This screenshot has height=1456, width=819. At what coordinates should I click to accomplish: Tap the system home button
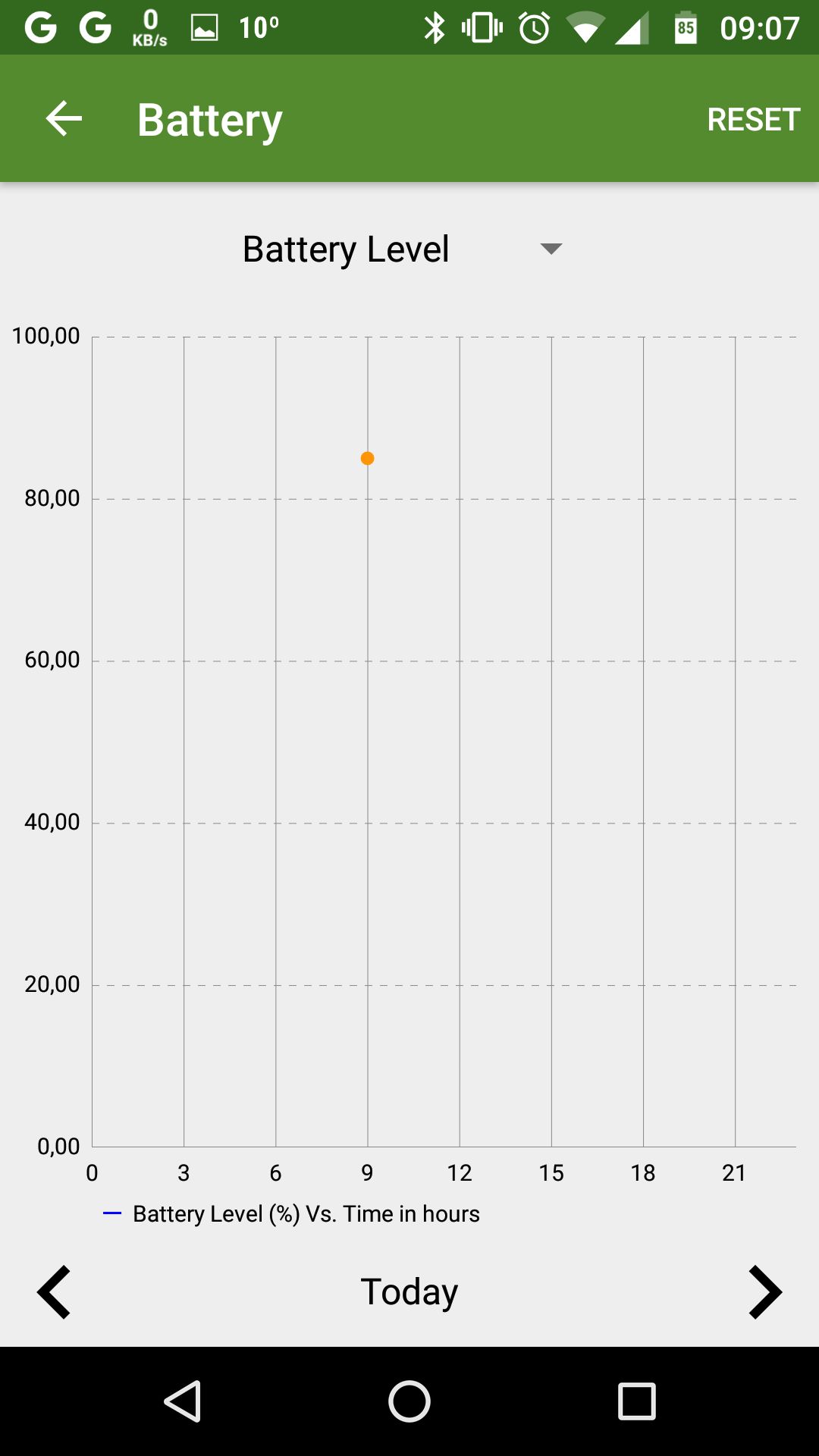(409, 1401)
